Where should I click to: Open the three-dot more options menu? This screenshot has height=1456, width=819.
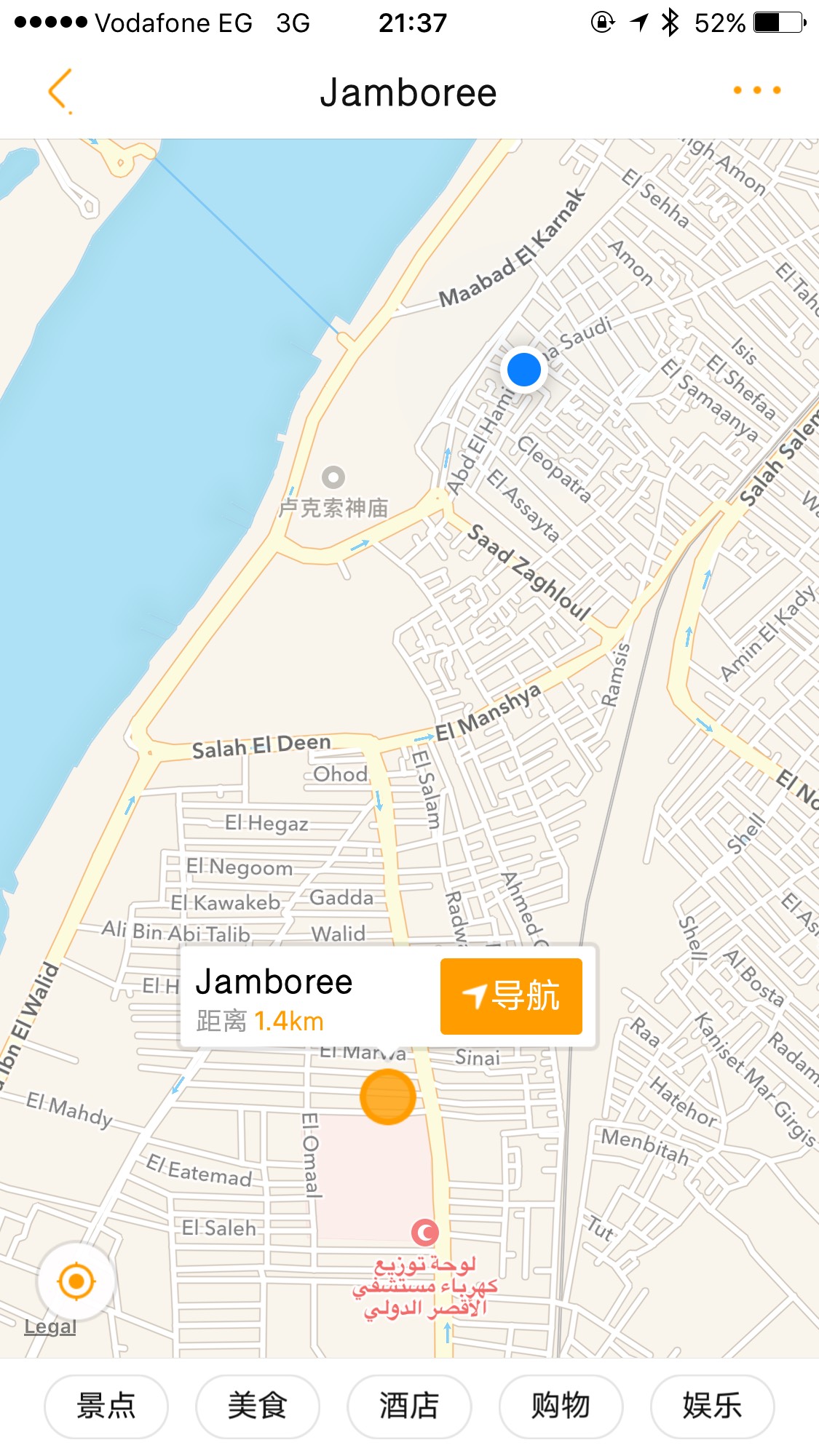coord(756,90)
